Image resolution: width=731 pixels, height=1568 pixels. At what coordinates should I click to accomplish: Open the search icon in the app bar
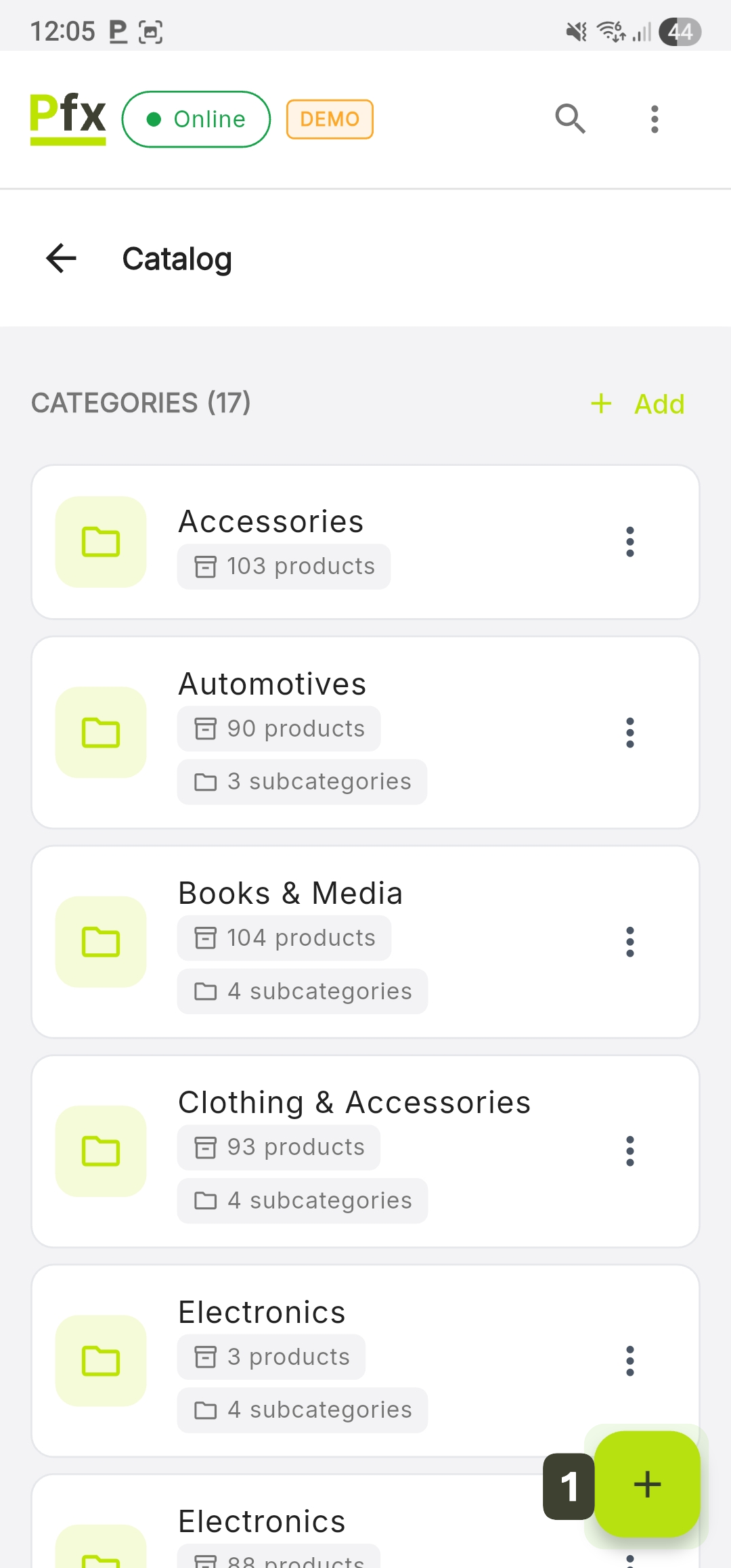tap(570, 119)
